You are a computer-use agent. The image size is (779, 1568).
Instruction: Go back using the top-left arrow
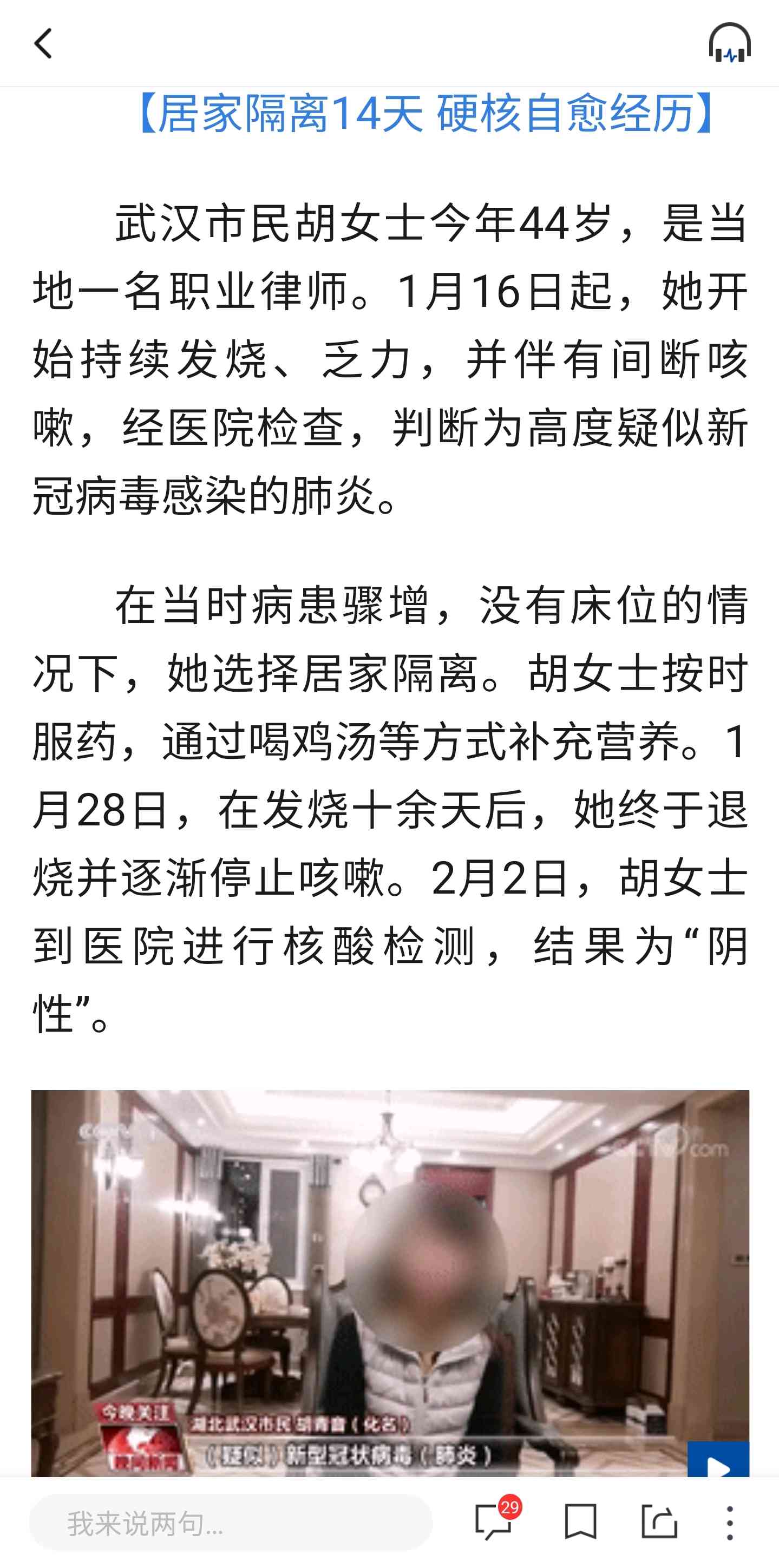43,44
